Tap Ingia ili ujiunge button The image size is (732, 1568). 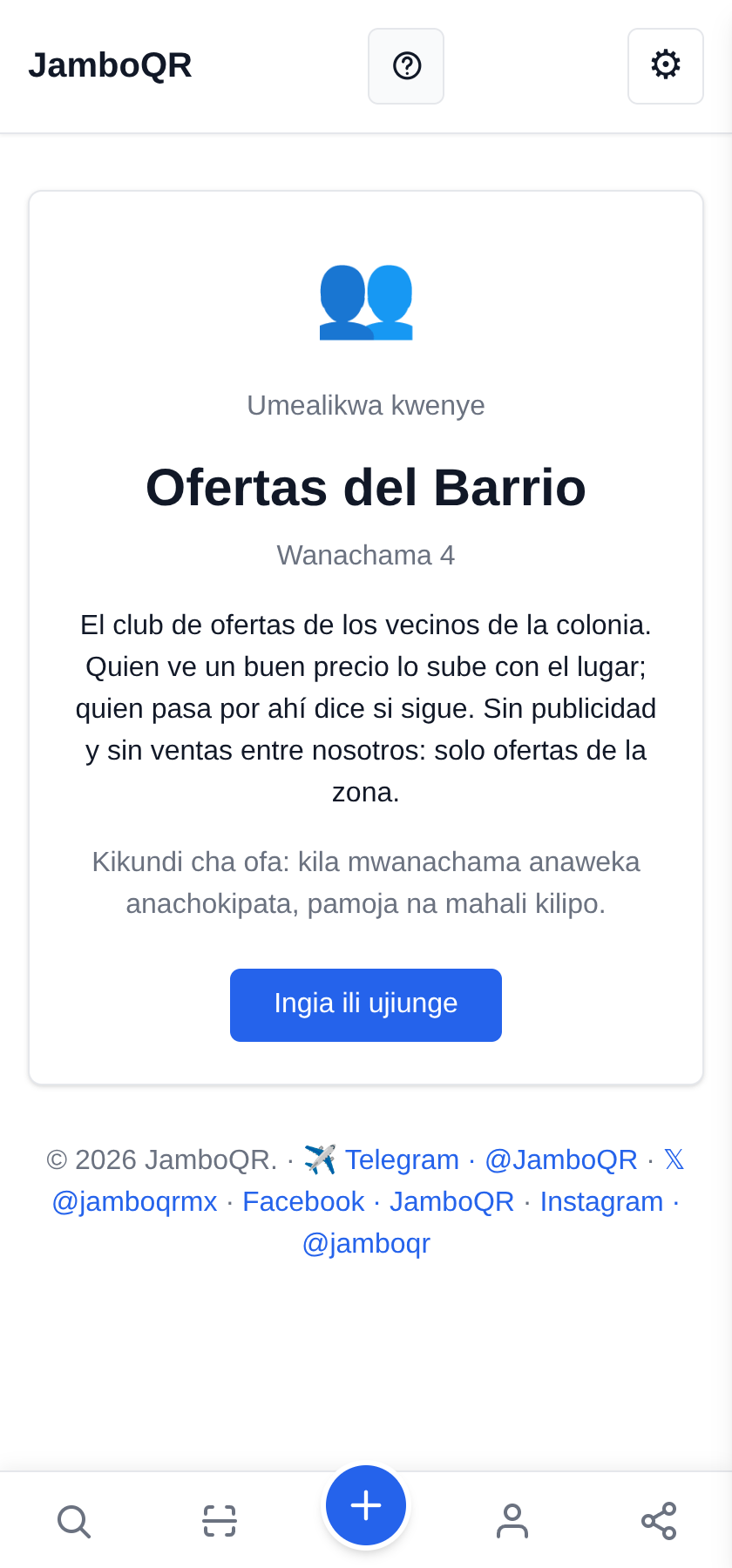tap(366, 1004)
